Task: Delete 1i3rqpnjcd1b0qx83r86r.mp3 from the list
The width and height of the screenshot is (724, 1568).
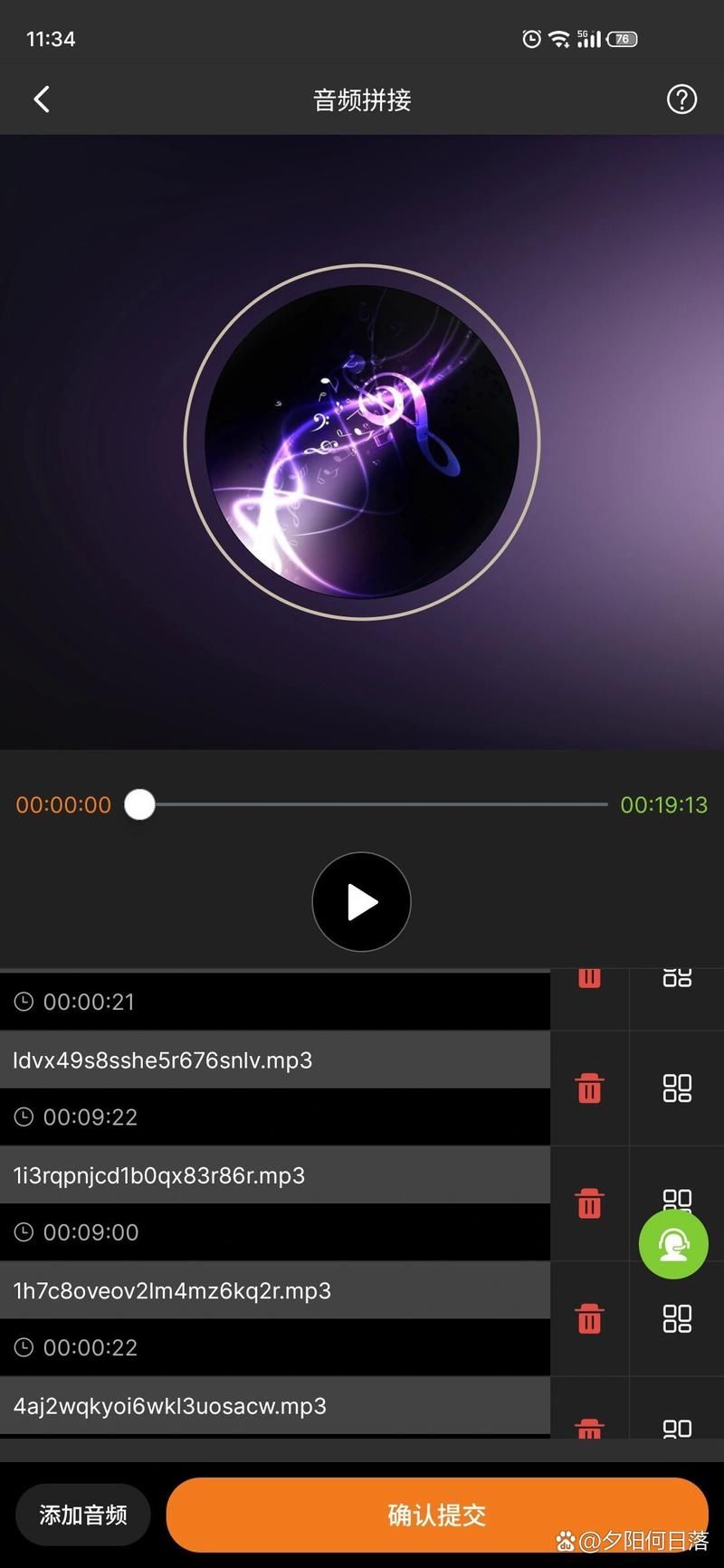Action: (x=589, y=1203)
